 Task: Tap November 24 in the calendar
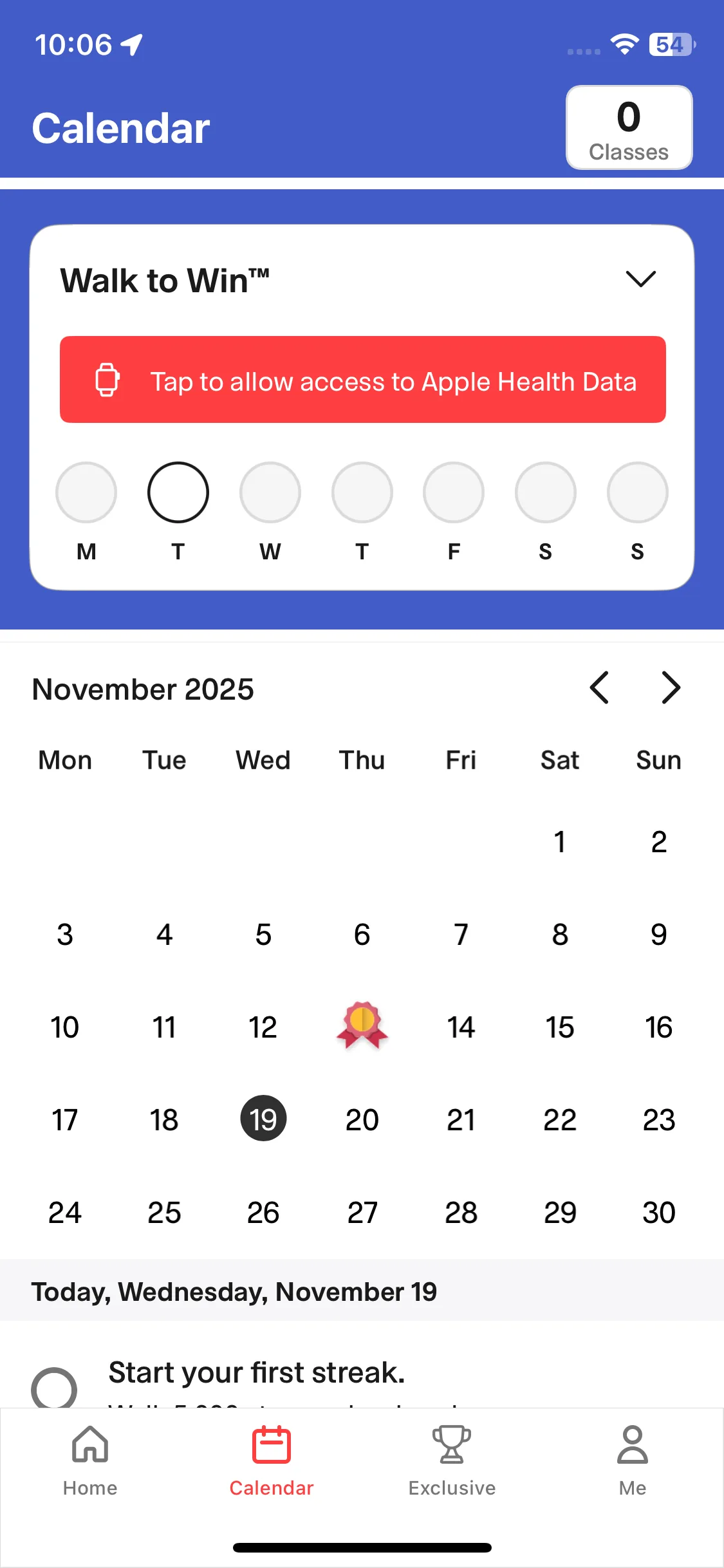65,1212
